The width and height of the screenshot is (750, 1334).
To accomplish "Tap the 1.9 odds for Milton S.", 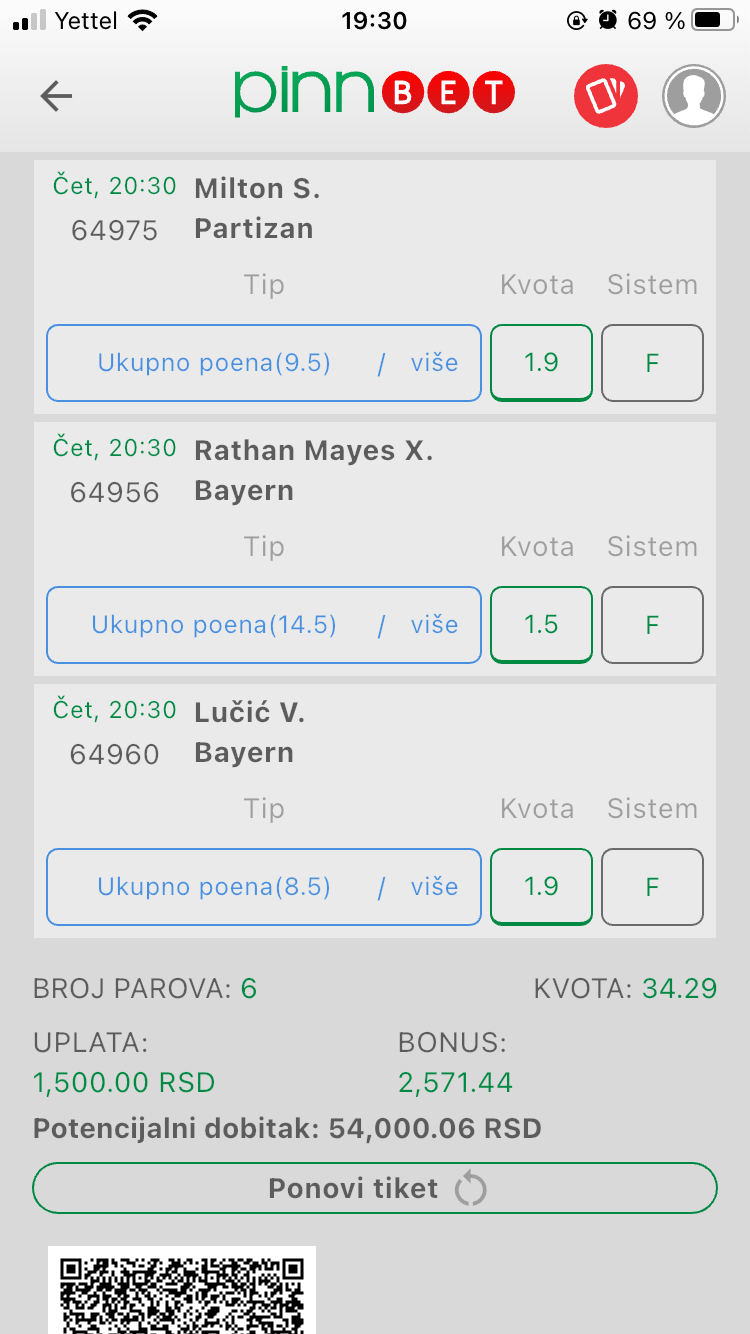I will 541,363.
